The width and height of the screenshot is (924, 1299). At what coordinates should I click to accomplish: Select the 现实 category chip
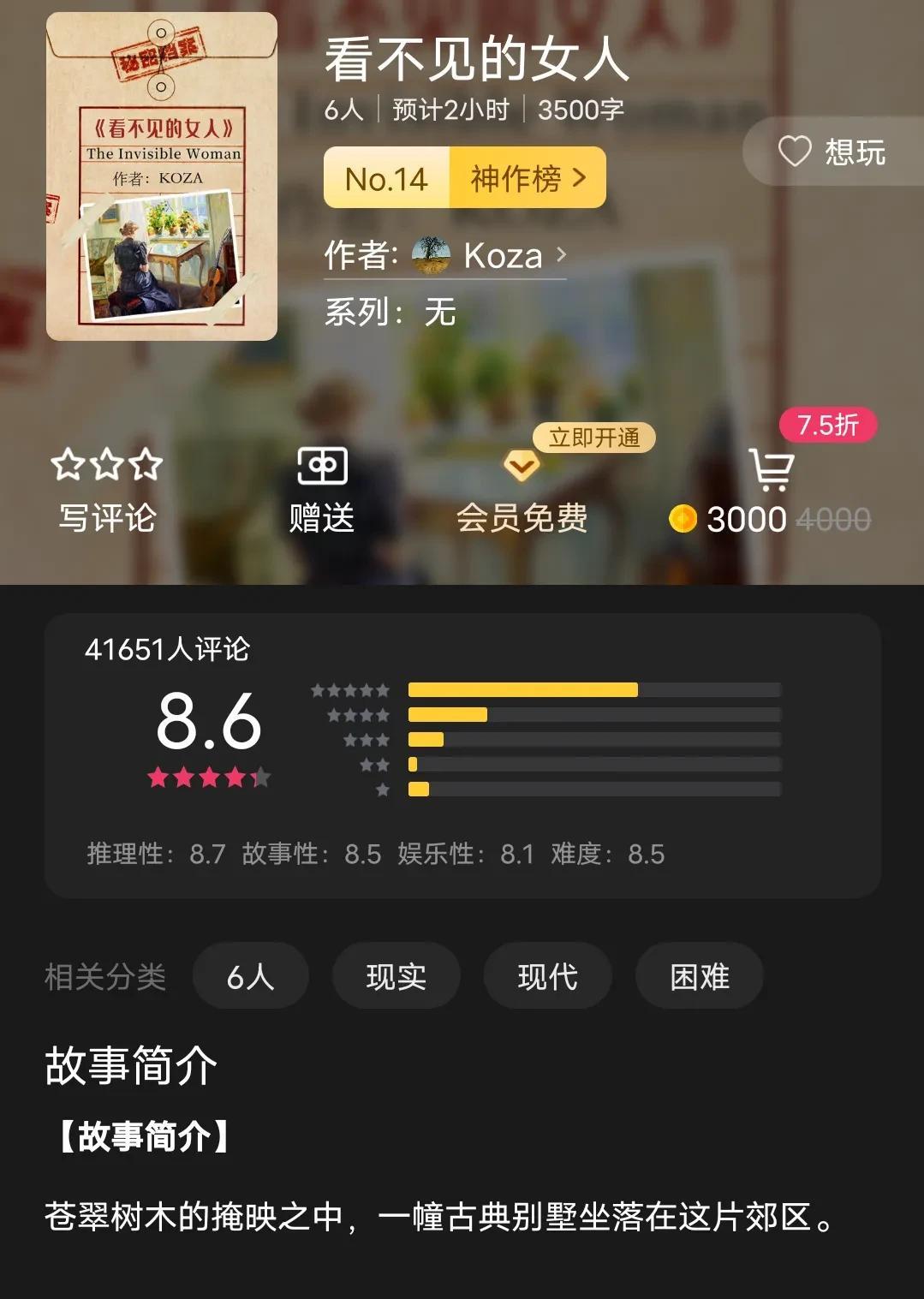click(396, 976)
